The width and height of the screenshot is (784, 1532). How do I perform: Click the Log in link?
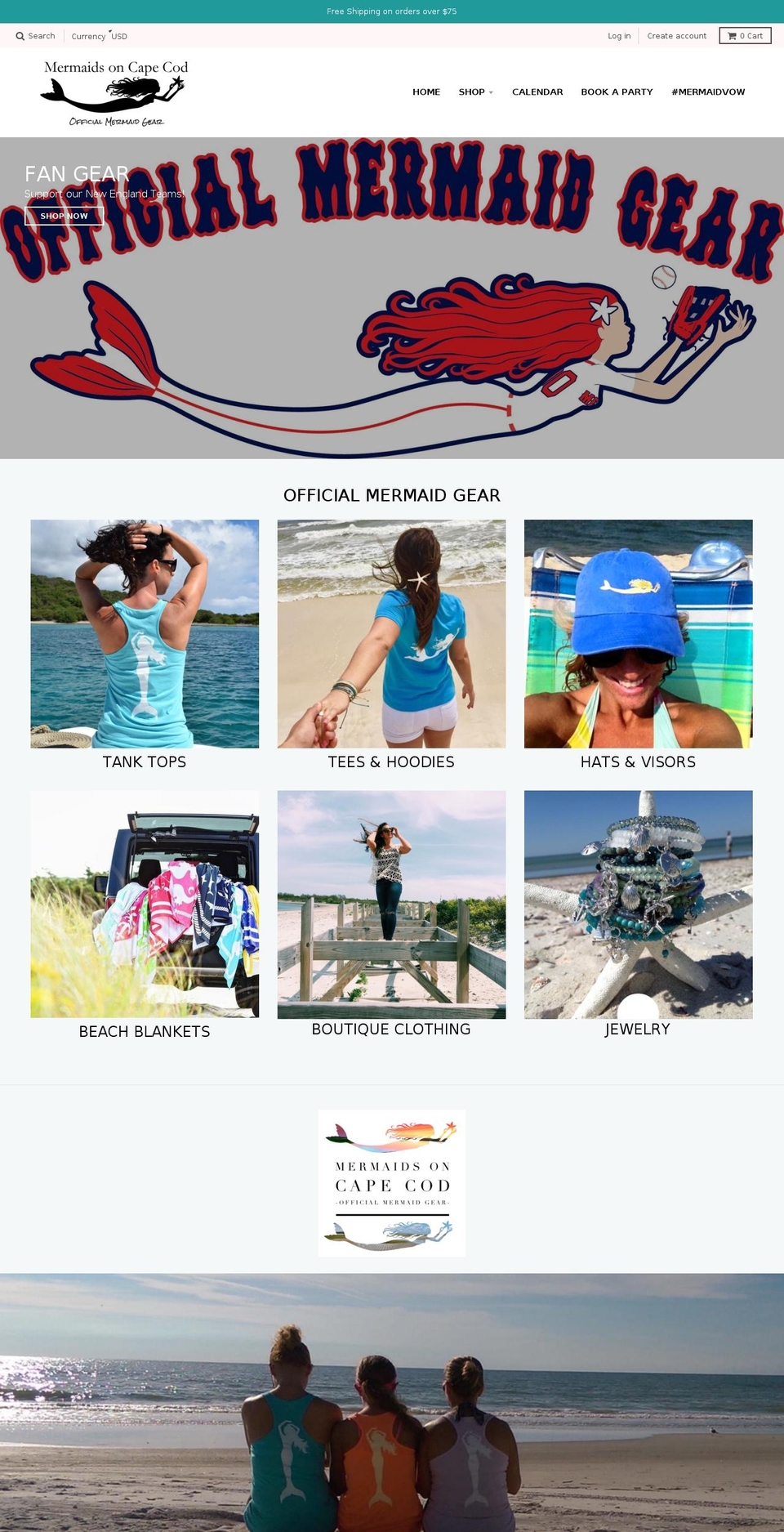pos(618,36)
